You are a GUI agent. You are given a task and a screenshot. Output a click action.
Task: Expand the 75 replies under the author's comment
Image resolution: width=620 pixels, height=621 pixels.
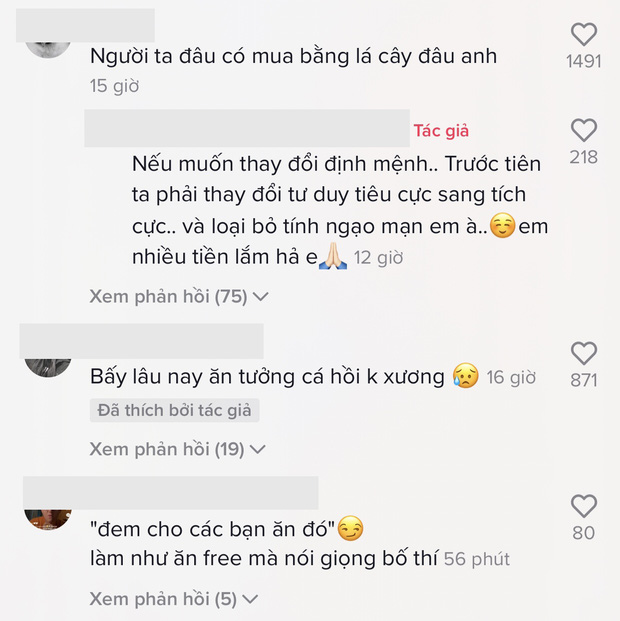coord(180,297)
